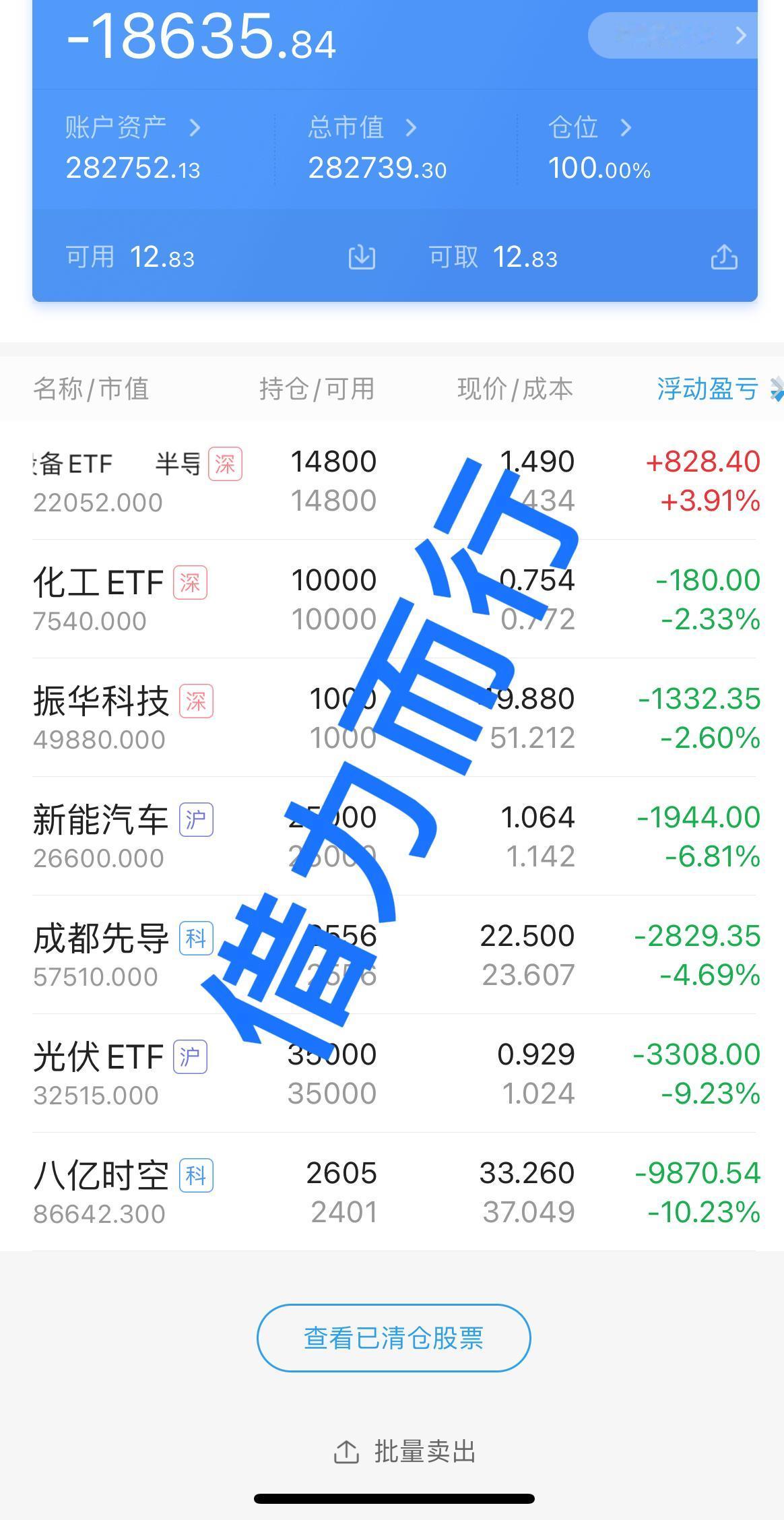Tap the transfer-in icon beside 可用 balance
This screenshot has width=784, height=1520.
pyautogui.click(x=361, y=257)
